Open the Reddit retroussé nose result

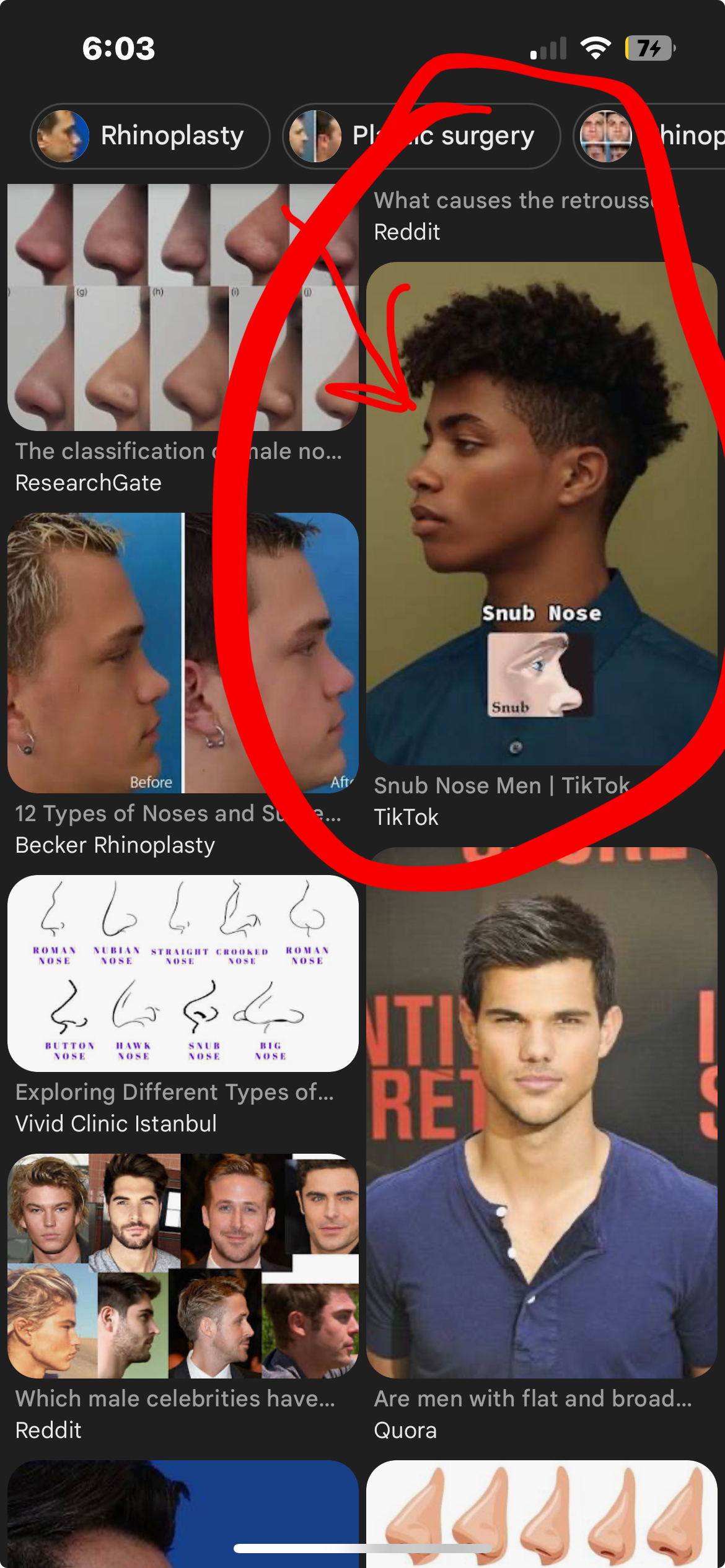coord(527,216)
